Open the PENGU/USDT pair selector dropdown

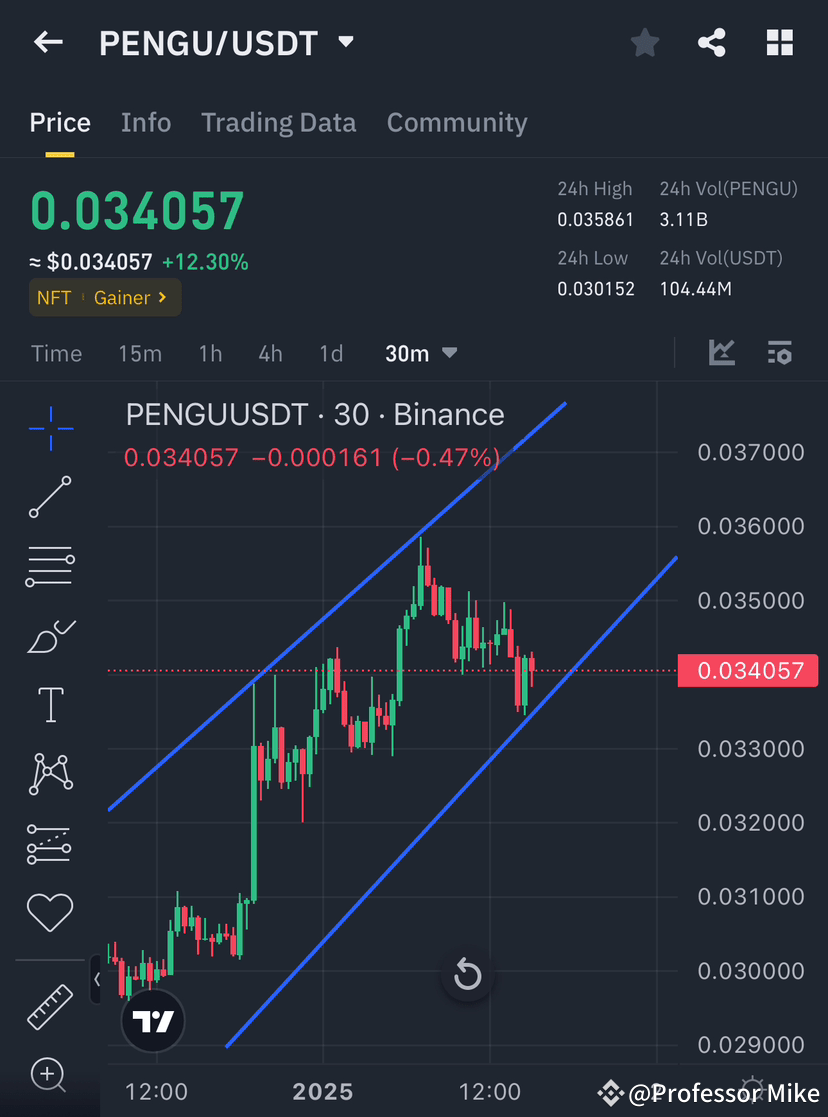tap(345, 42)
